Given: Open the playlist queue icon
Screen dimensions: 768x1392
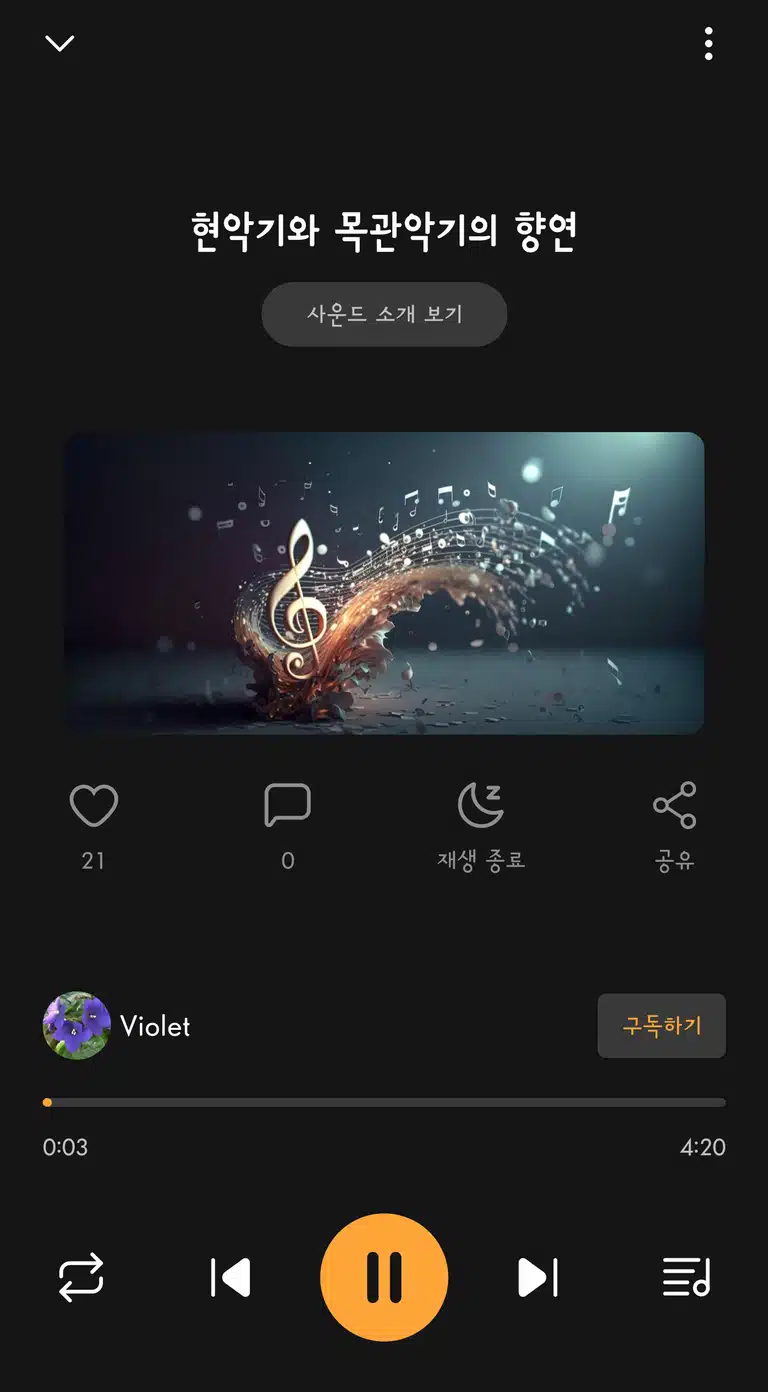Looking at the screenshot, I should click(686, 1277).
